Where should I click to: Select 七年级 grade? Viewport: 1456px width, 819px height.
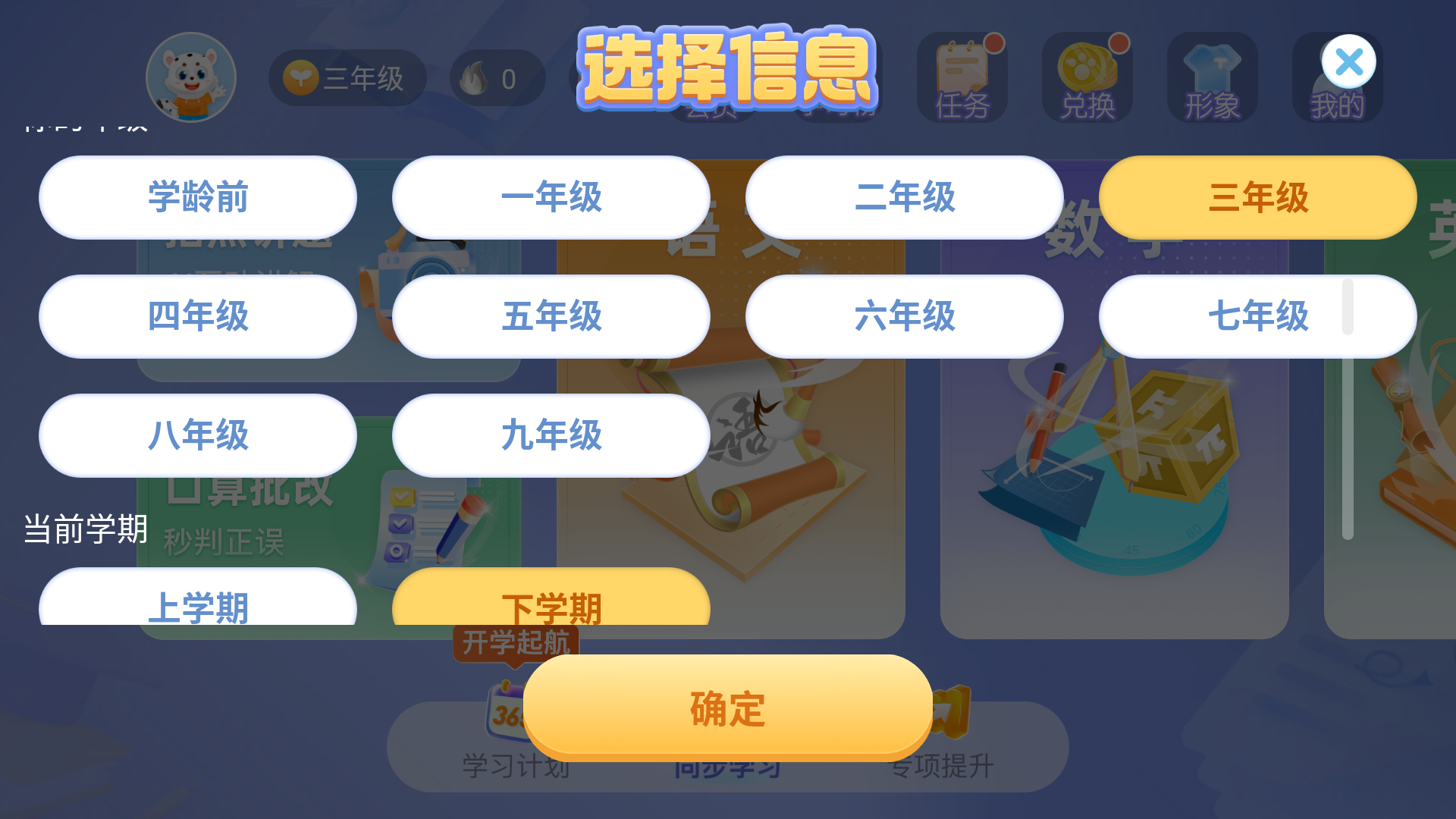click(x=1258, y=316)
